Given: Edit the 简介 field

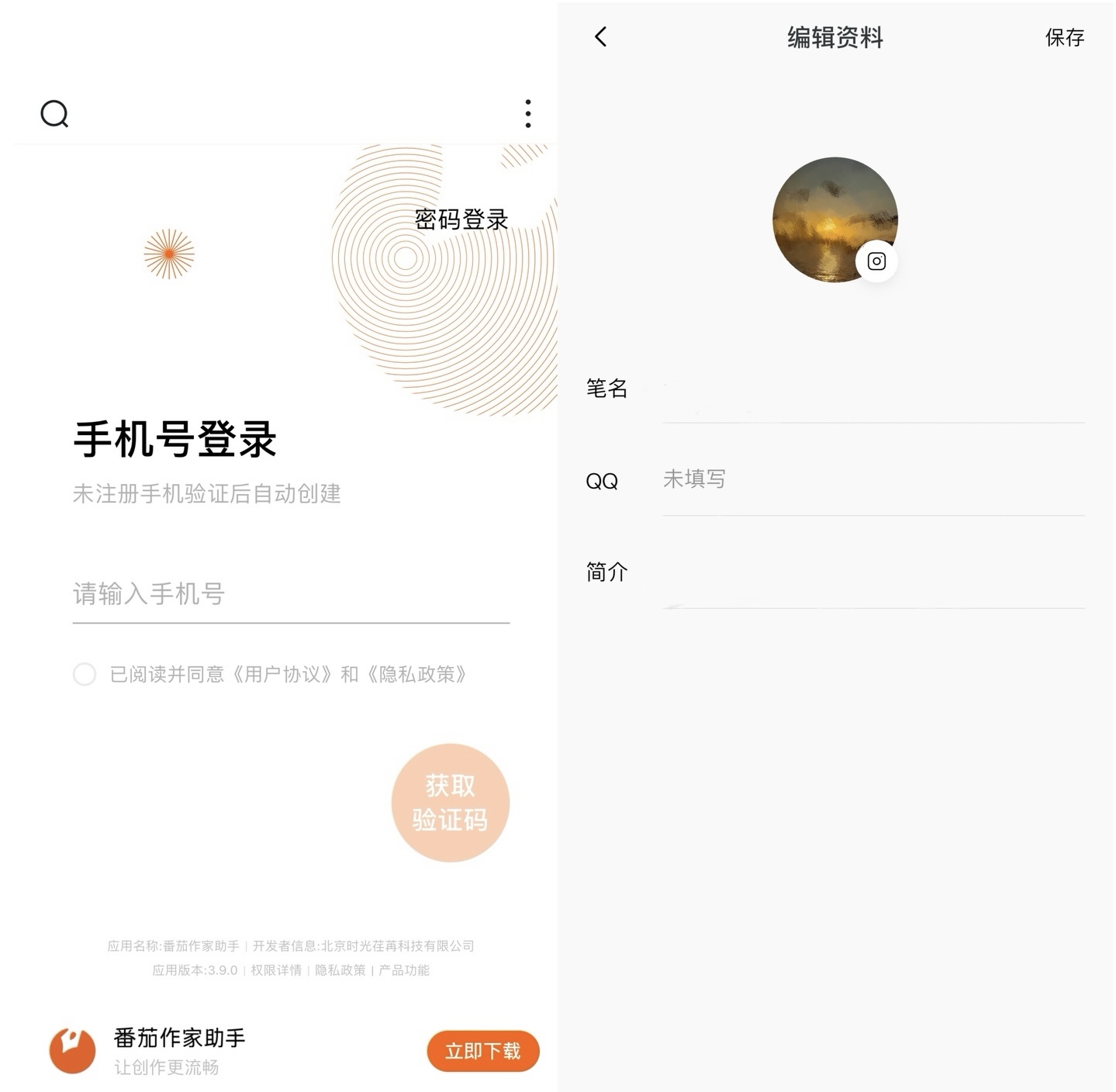Looking at the screenshot, I should 872,574.
